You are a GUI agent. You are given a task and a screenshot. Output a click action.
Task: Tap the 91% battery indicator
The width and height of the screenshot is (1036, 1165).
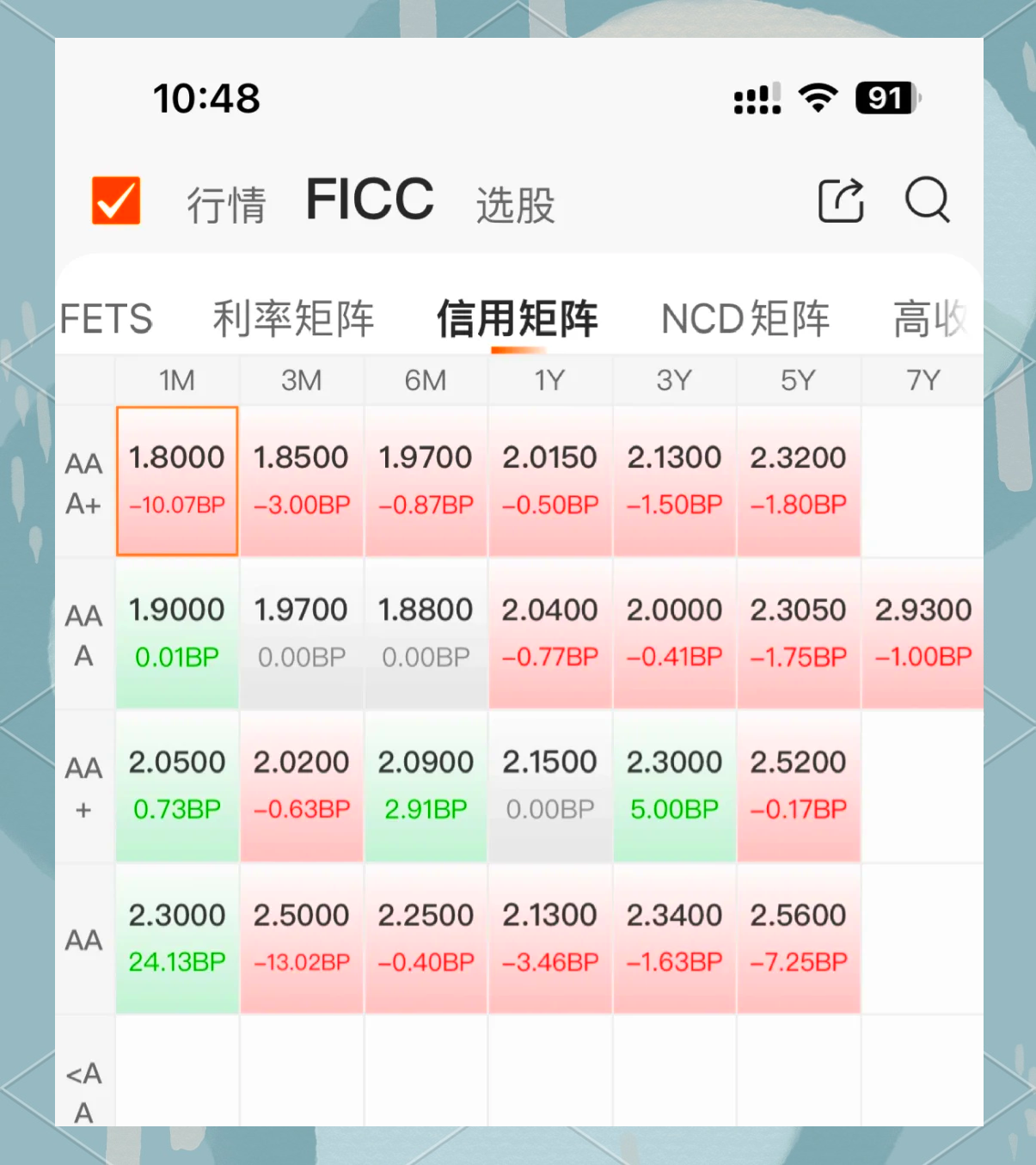pos(886,98)
